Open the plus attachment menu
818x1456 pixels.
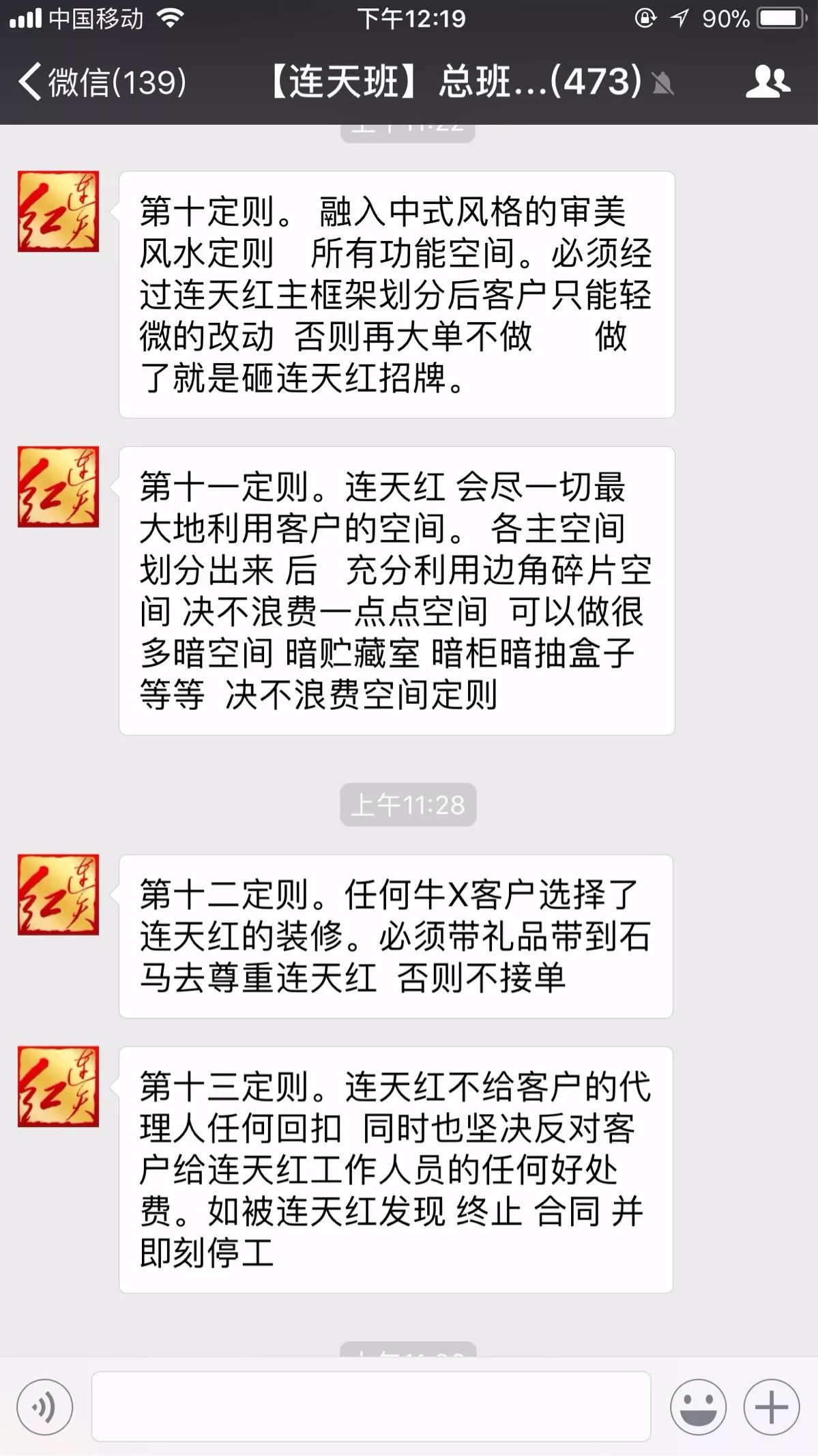[x=772, y=1407]
